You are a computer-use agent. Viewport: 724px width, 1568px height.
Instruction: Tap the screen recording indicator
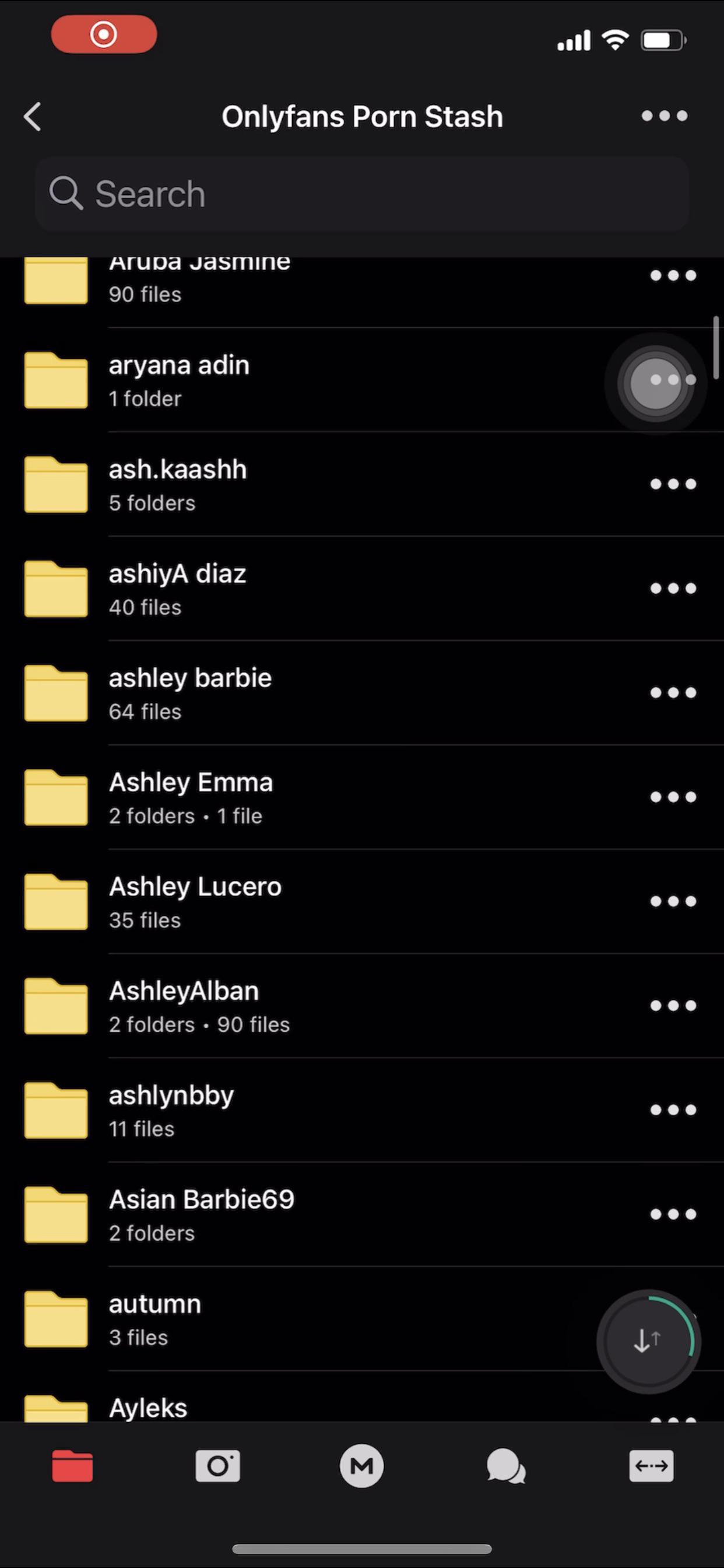click(x=103, y=34)
